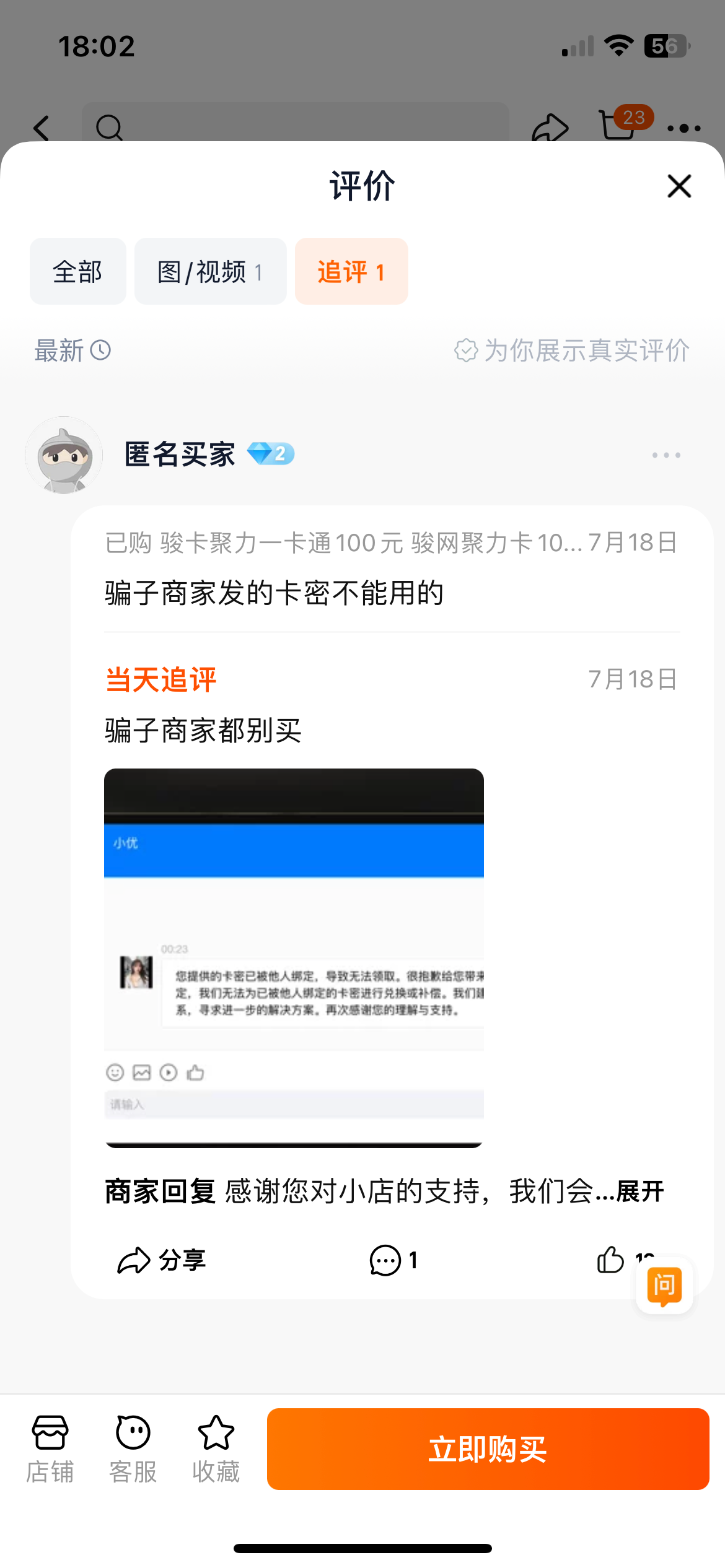Go to the 店铺 store page

click(x=50, y=1449)
